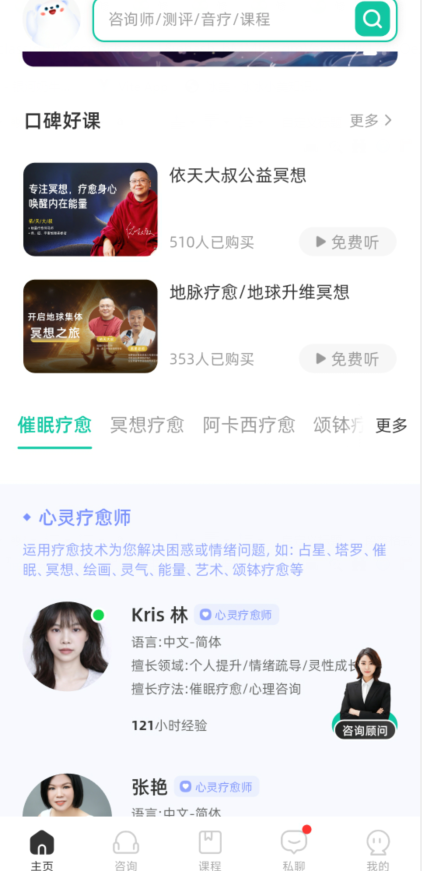Show 更多 therapy categories
Viewport: 422px width, 871px height.
391,426
